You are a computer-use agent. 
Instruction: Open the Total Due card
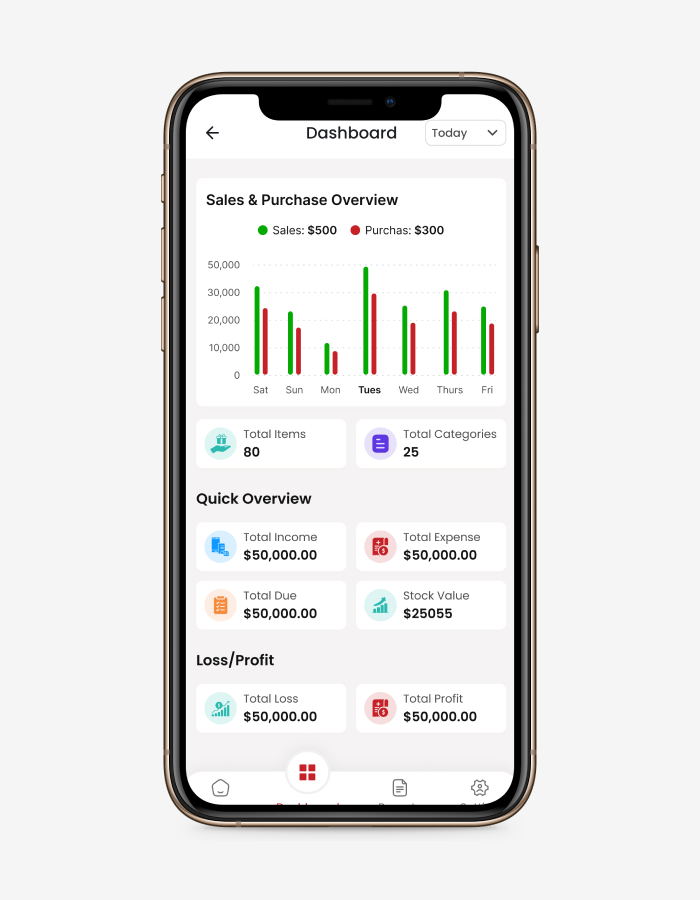pyautogui.click(x=271, y=605)
